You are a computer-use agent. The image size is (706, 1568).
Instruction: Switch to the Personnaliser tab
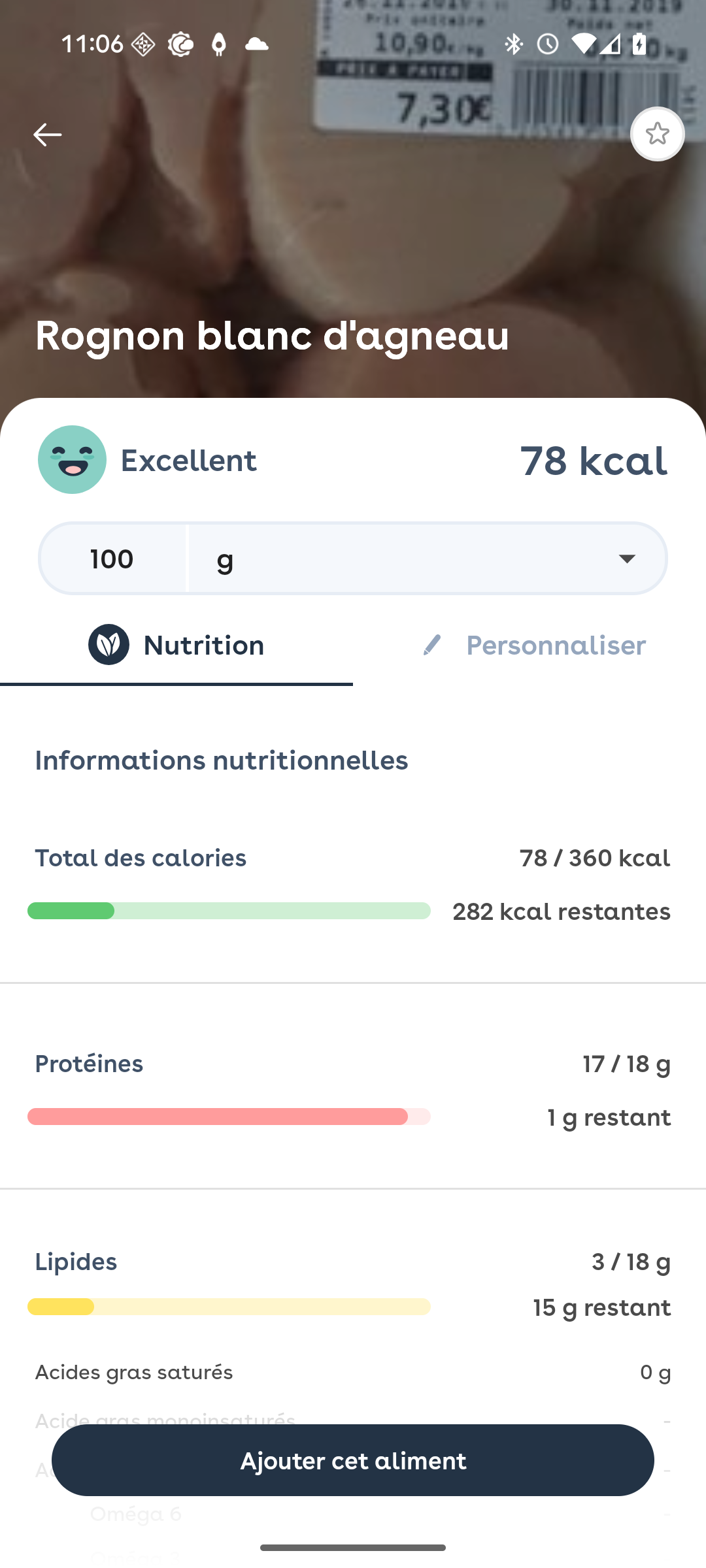pos(529,645)
